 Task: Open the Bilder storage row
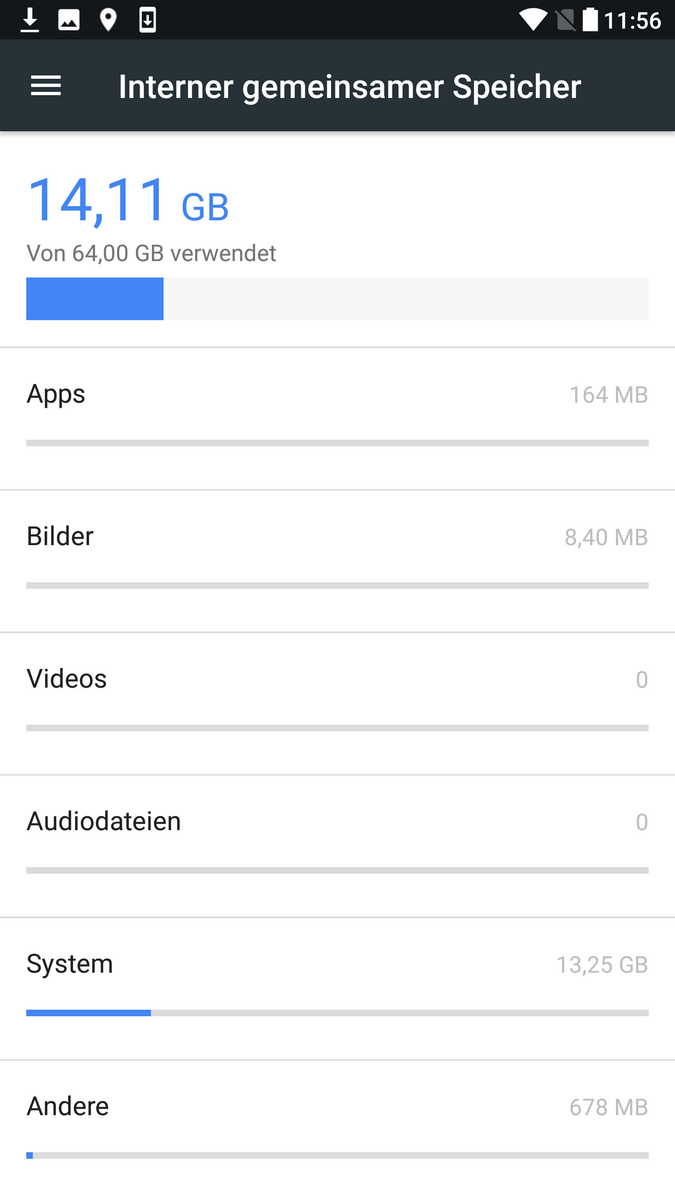337,560
